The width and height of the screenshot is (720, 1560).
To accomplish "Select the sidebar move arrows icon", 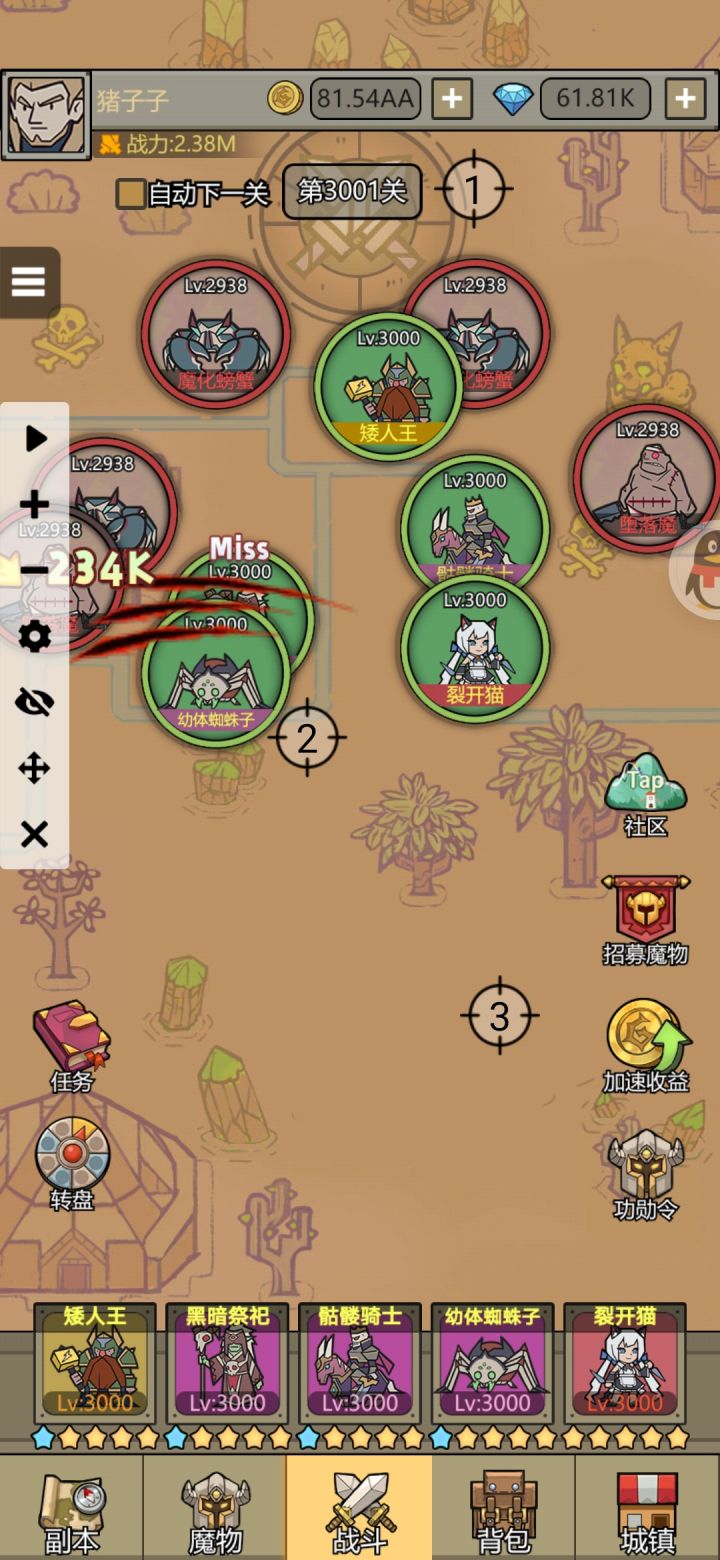I will click(35, 768).
